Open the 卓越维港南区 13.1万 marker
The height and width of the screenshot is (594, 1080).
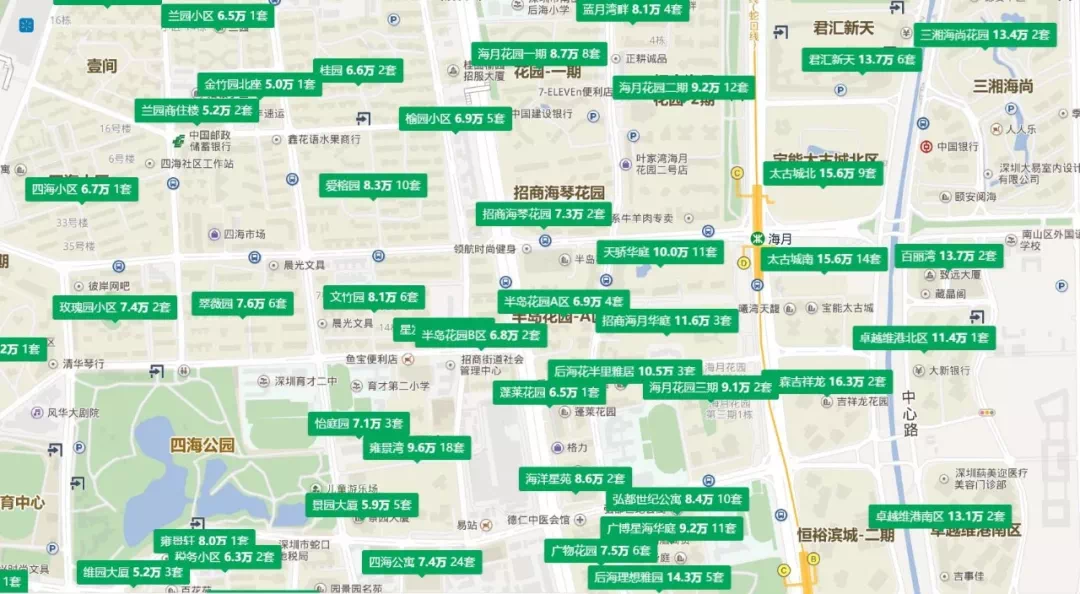click(939, 516)
